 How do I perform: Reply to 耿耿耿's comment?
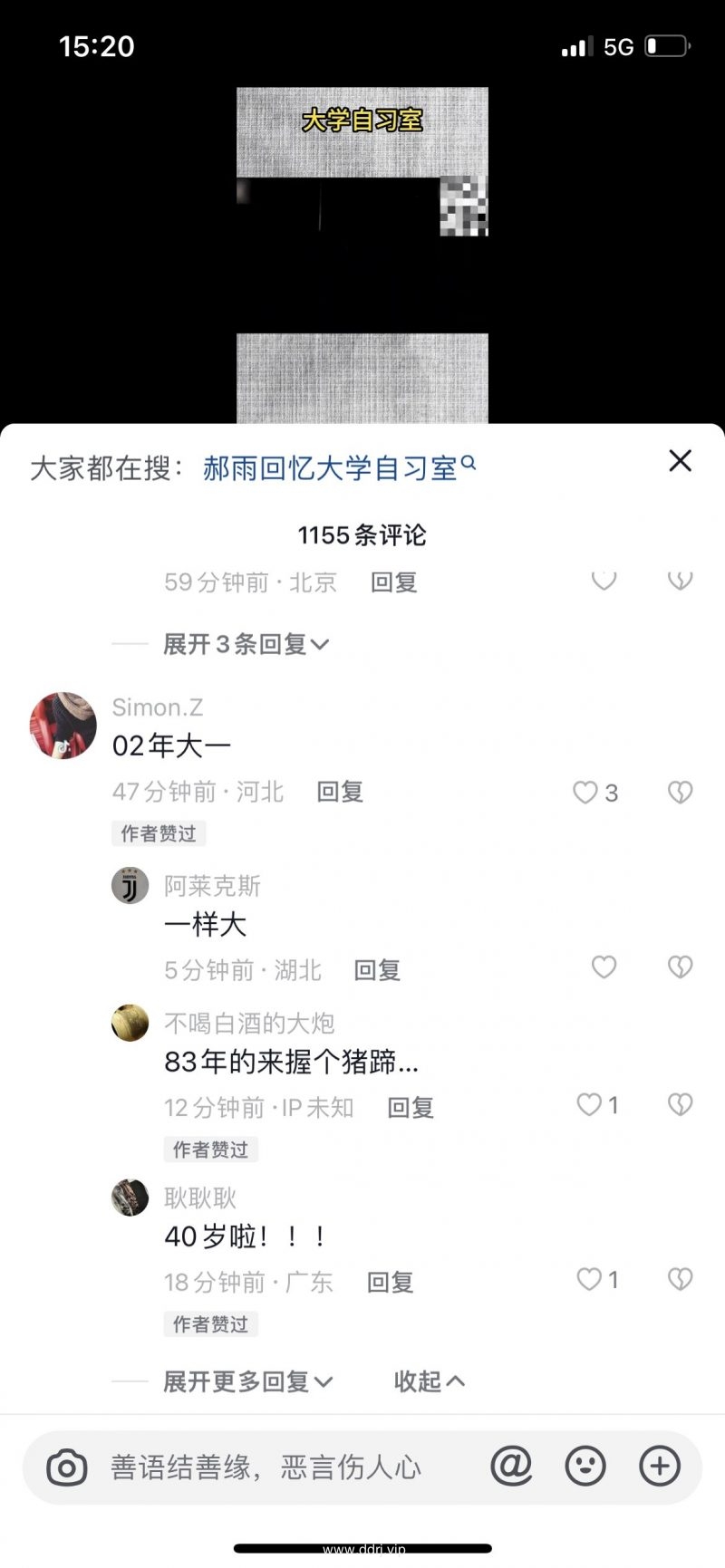pyautogui.click(x=390, y=1282)
